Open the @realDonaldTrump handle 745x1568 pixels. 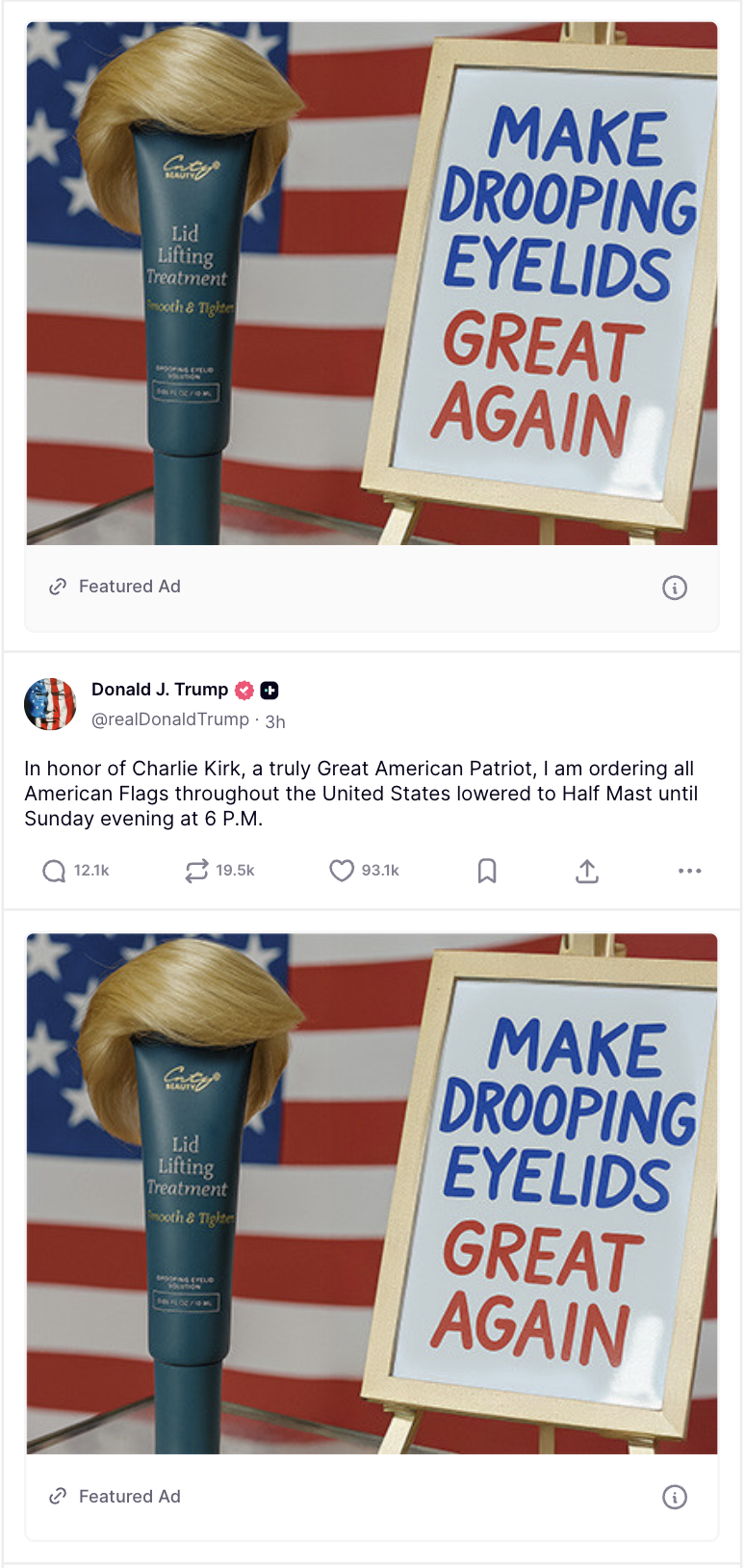[x=170, y=719]
